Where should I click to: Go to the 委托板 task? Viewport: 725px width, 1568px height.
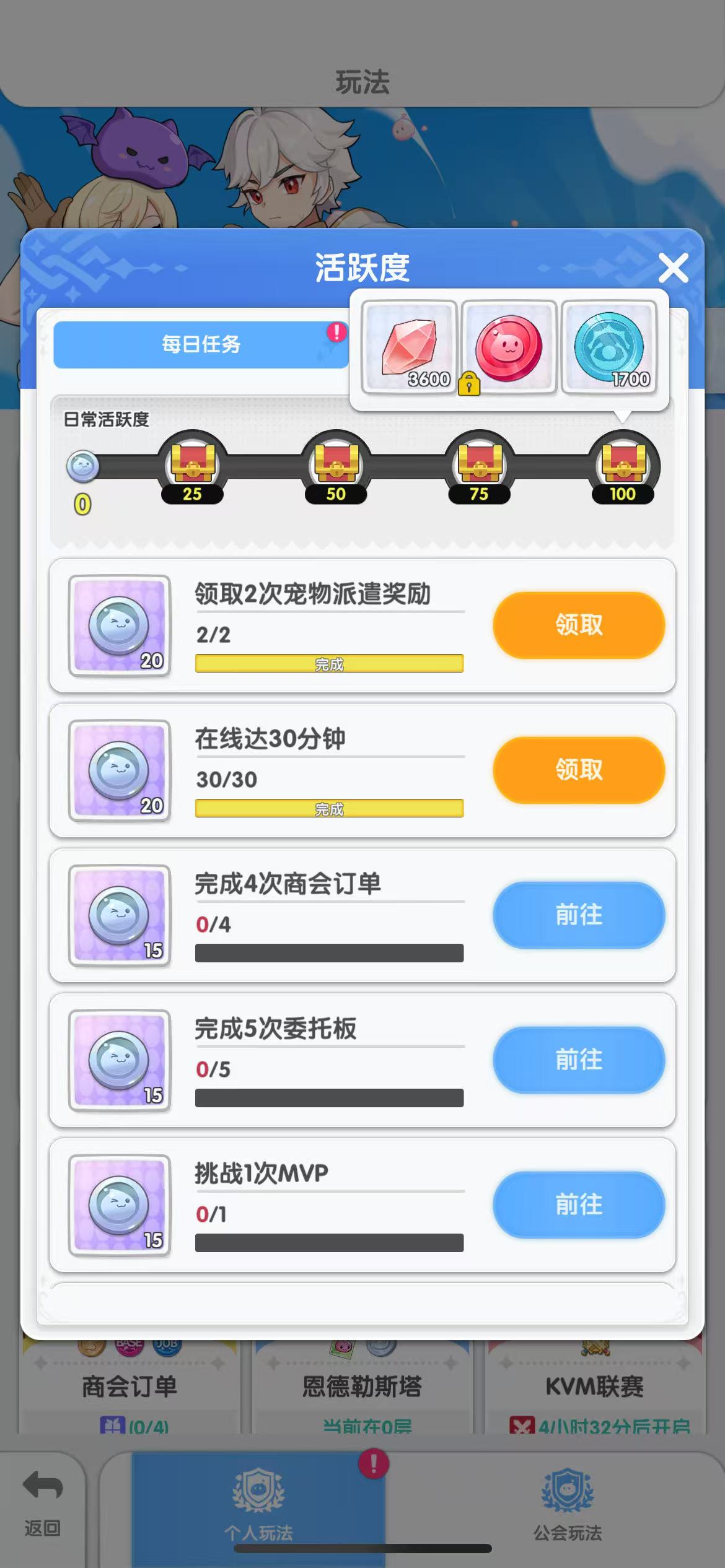[578, 1060]
